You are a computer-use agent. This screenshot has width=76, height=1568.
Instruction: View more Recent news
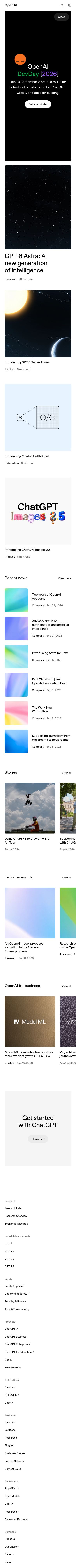pos(65,578)
